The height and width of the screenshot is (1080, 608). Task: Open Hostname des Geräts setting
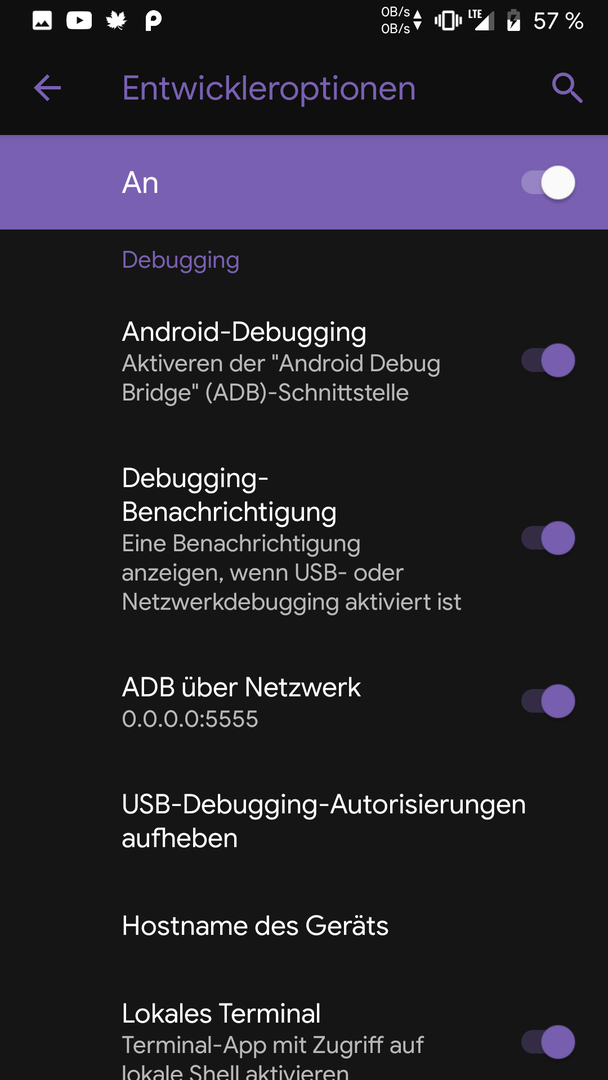[x=255, y=925]
